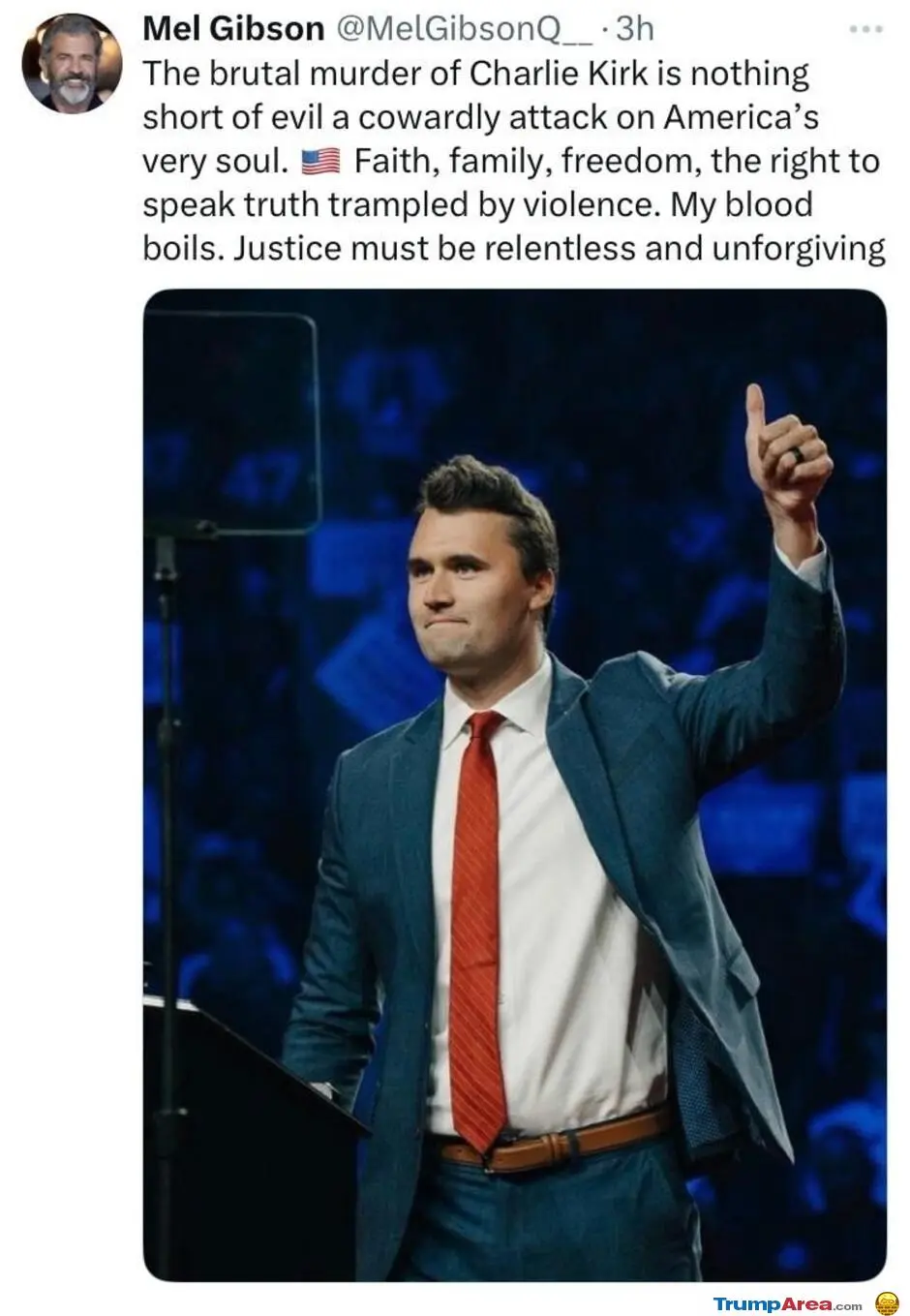View the attached thumbs-up photo full screen
The height and width of the screenshot is (1316, 910).
pyautogui.click(x=514, y=784)
